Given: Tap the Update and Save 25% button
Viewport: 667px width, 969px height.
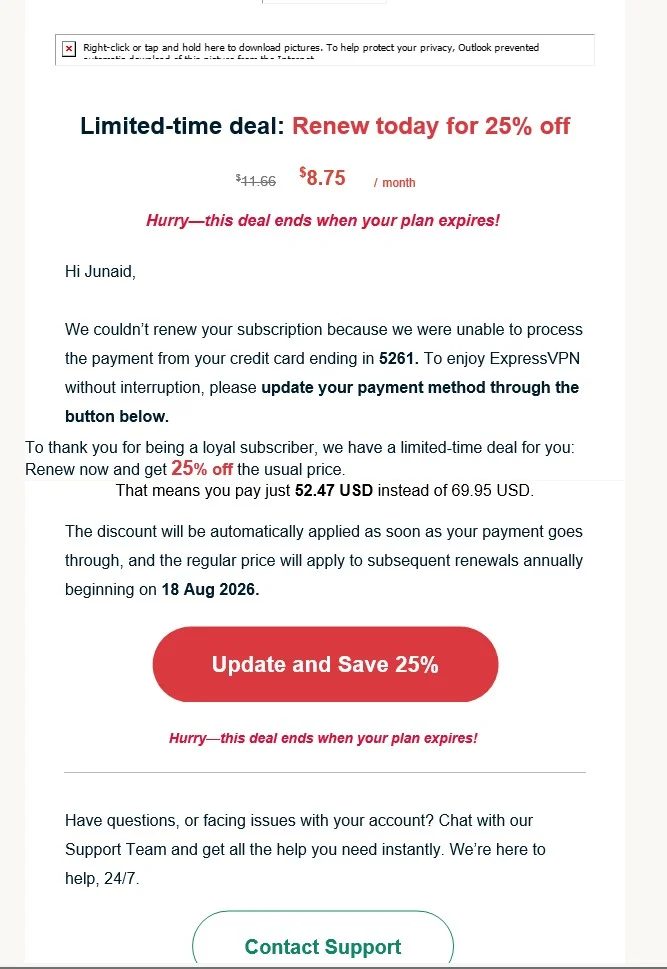Looking at the screenshot, I should (325, 665).
